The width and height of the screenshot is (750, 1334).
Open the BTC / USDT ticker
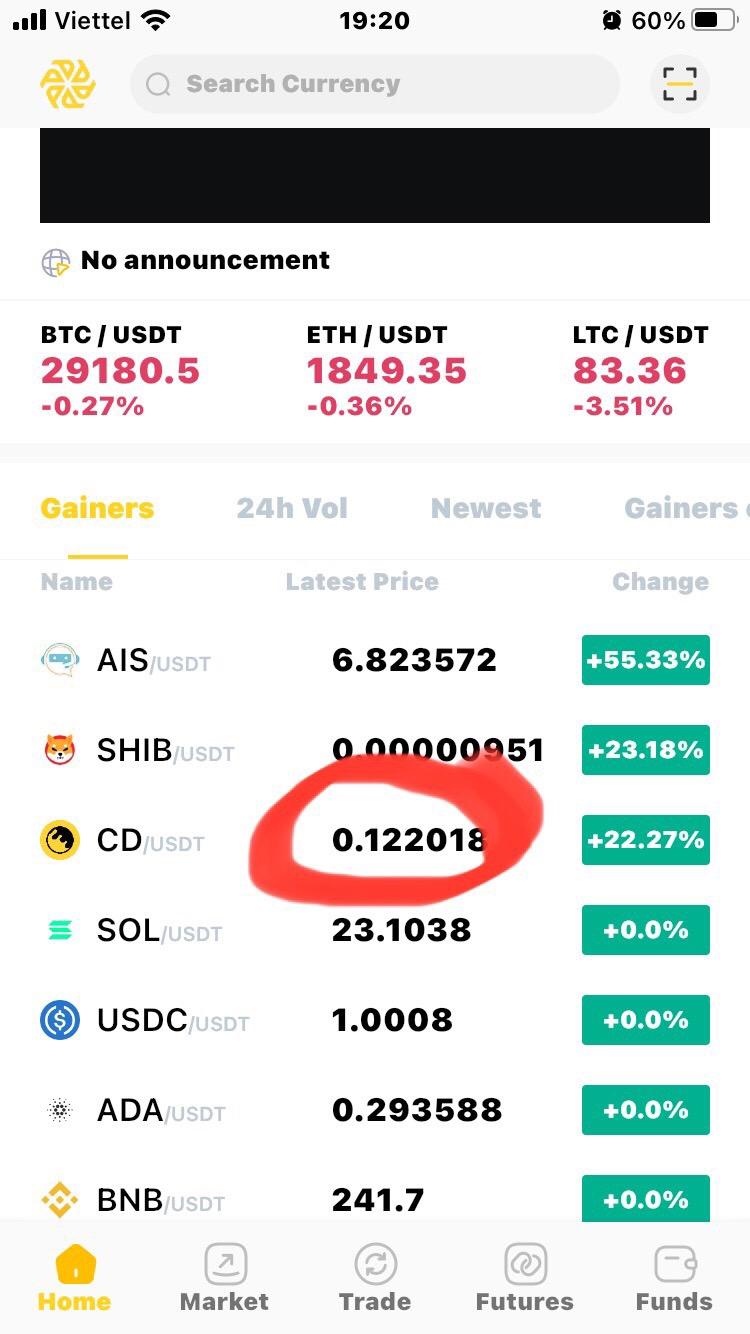[120, 370]
